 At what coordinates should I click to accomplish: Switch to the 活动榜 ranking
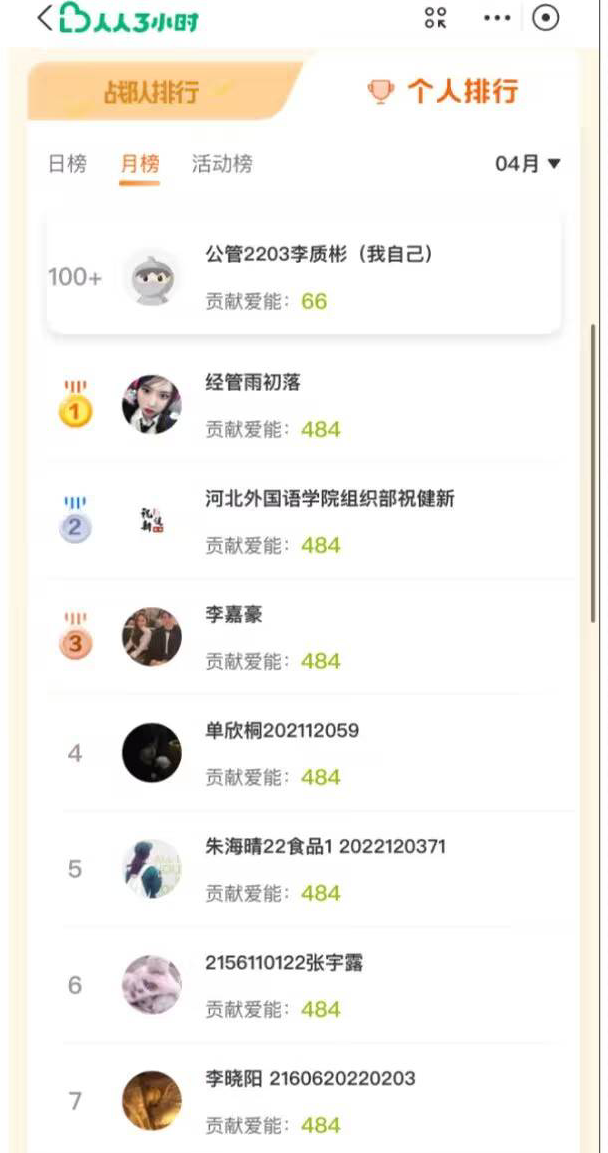222,164
